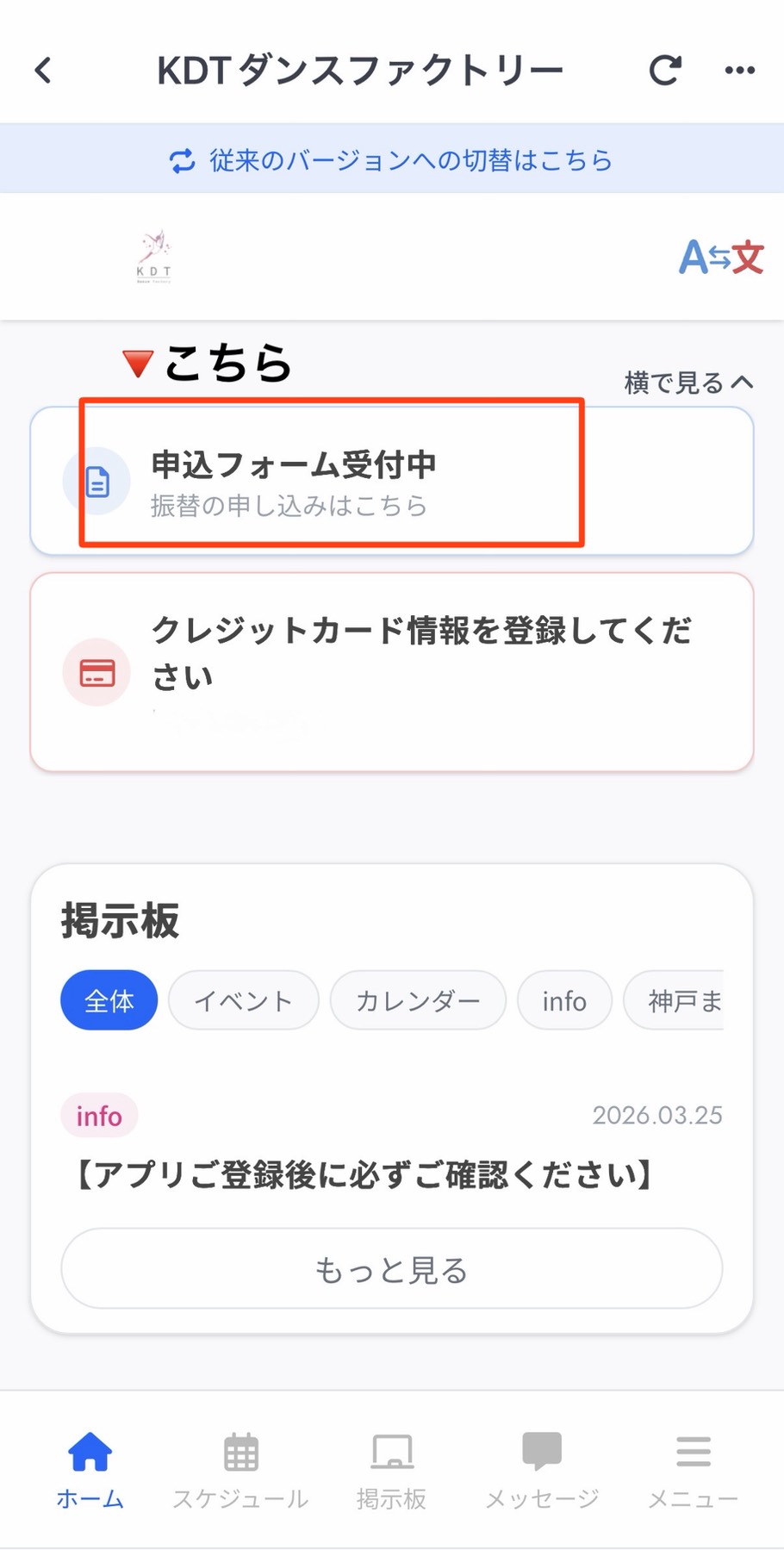This screenshot has height=1550, width=784.
Task: Open the credit card registration card
Action: point(392,672)
